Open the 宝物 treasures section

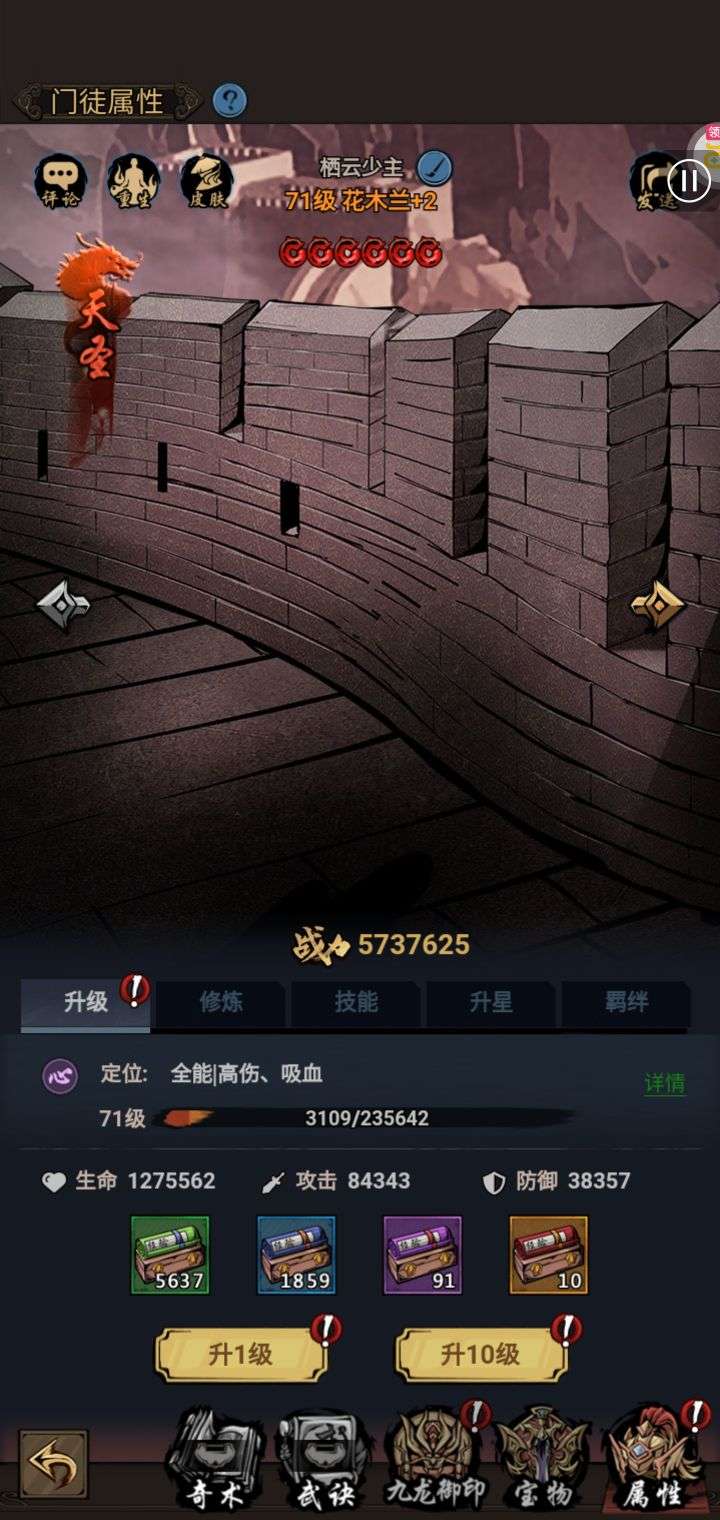pyautogui.click(x=545, y=1460)
